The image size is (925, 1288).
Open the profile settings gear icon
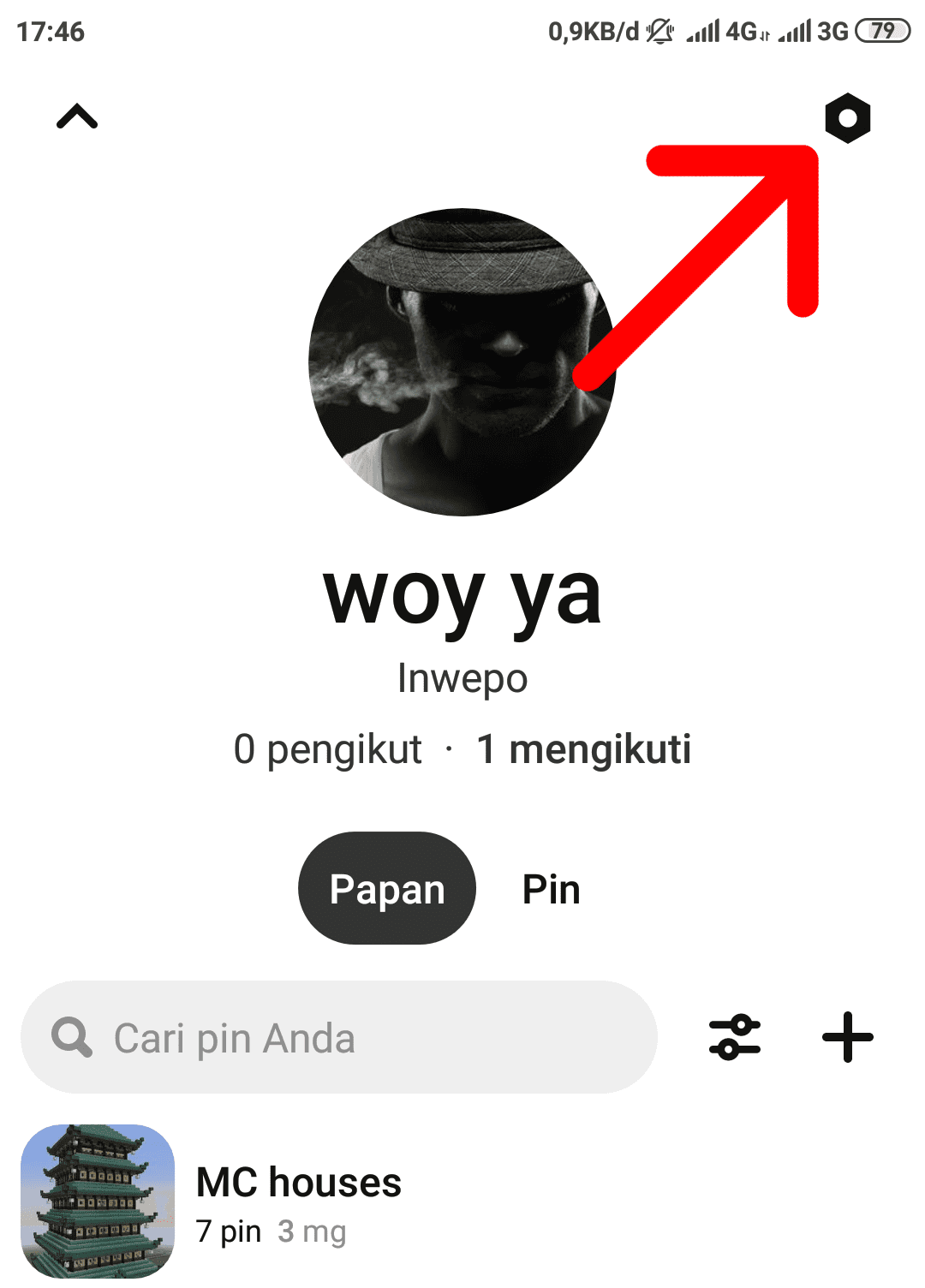tap(848, 120)
